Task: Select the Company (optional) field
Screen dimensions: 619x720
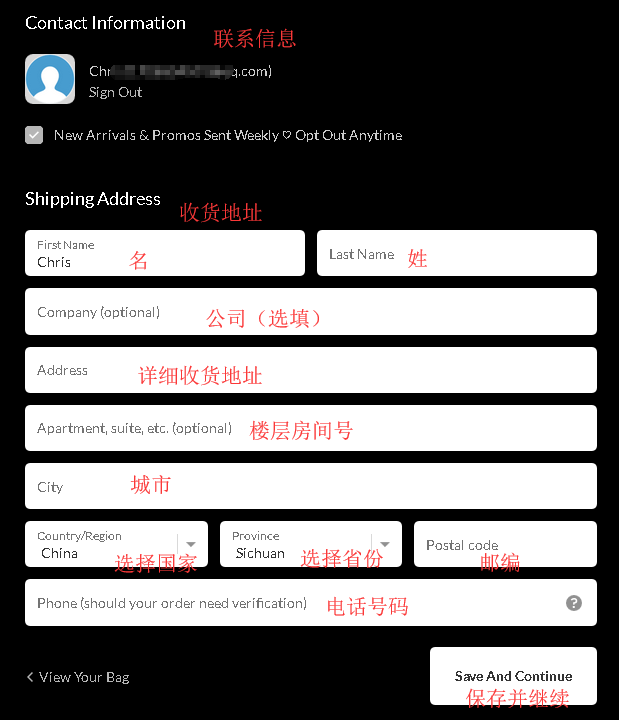Action: (x=310, y=312)
